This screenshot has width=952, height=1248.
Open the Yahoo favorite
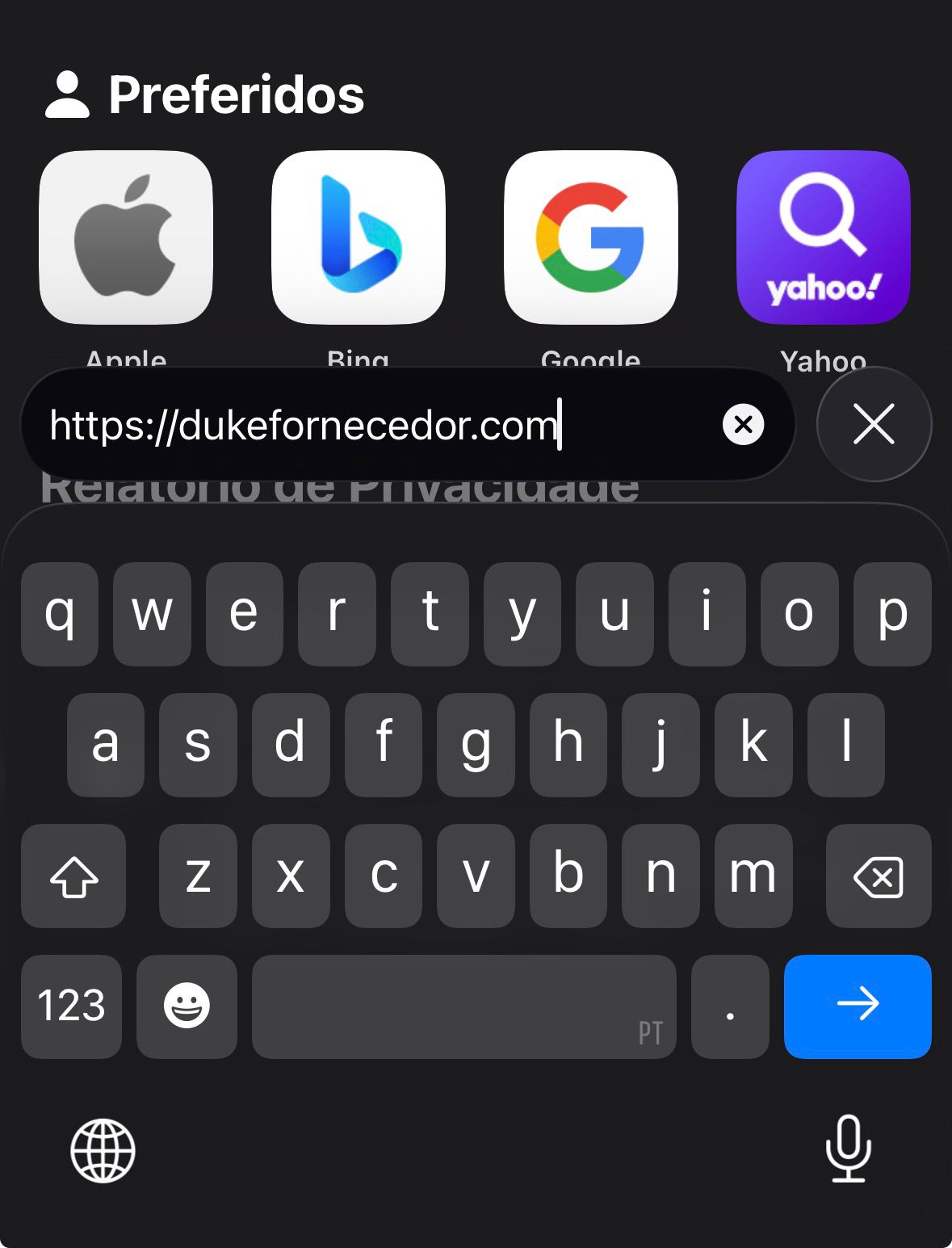(823, 237)
